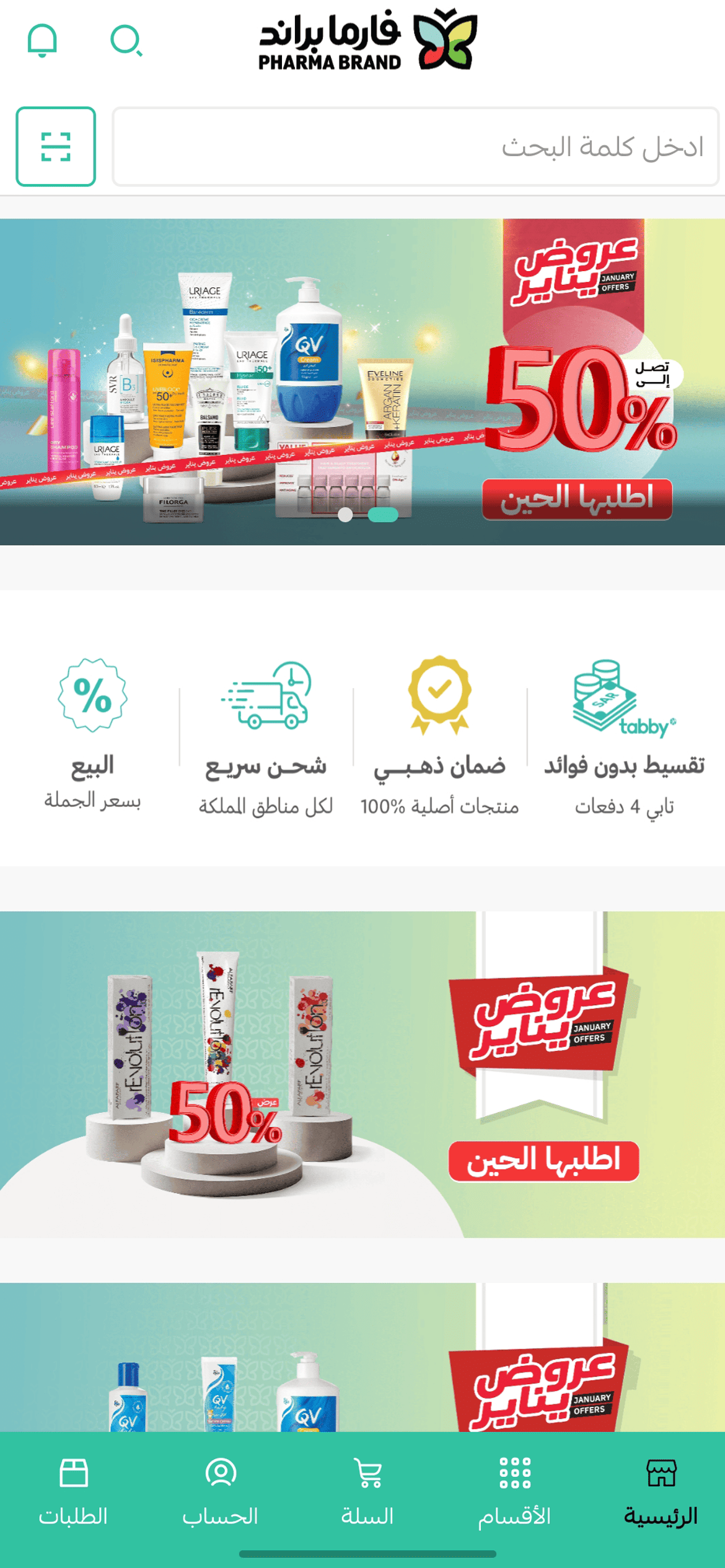
Task: Select the first carousel page dot
Action: (x=345, y=515)
